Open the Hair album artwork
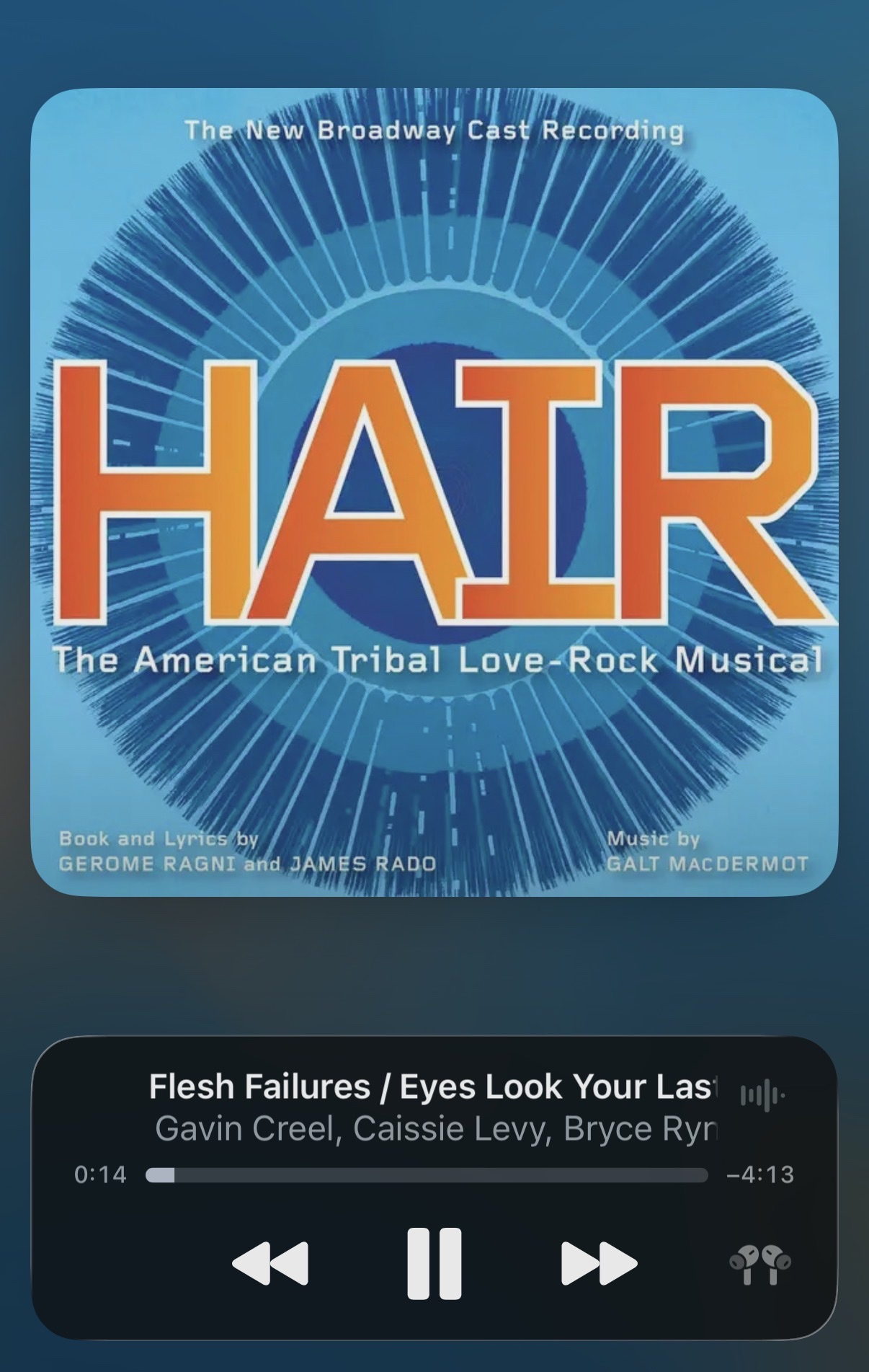The height and width of the screenshot is (1372, 869). pos(434,492)
